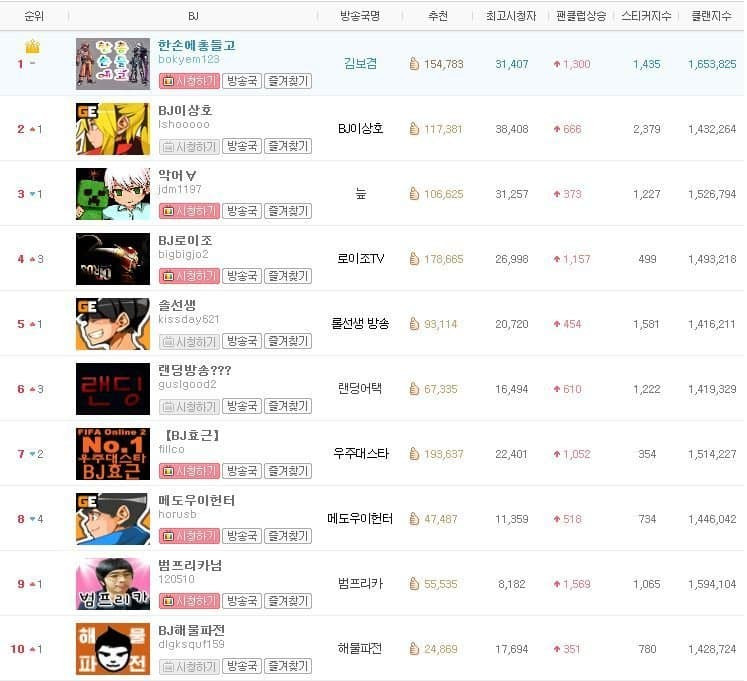Open the 김보겸 broadcast station name
The image size is (747, 681).
360,63
